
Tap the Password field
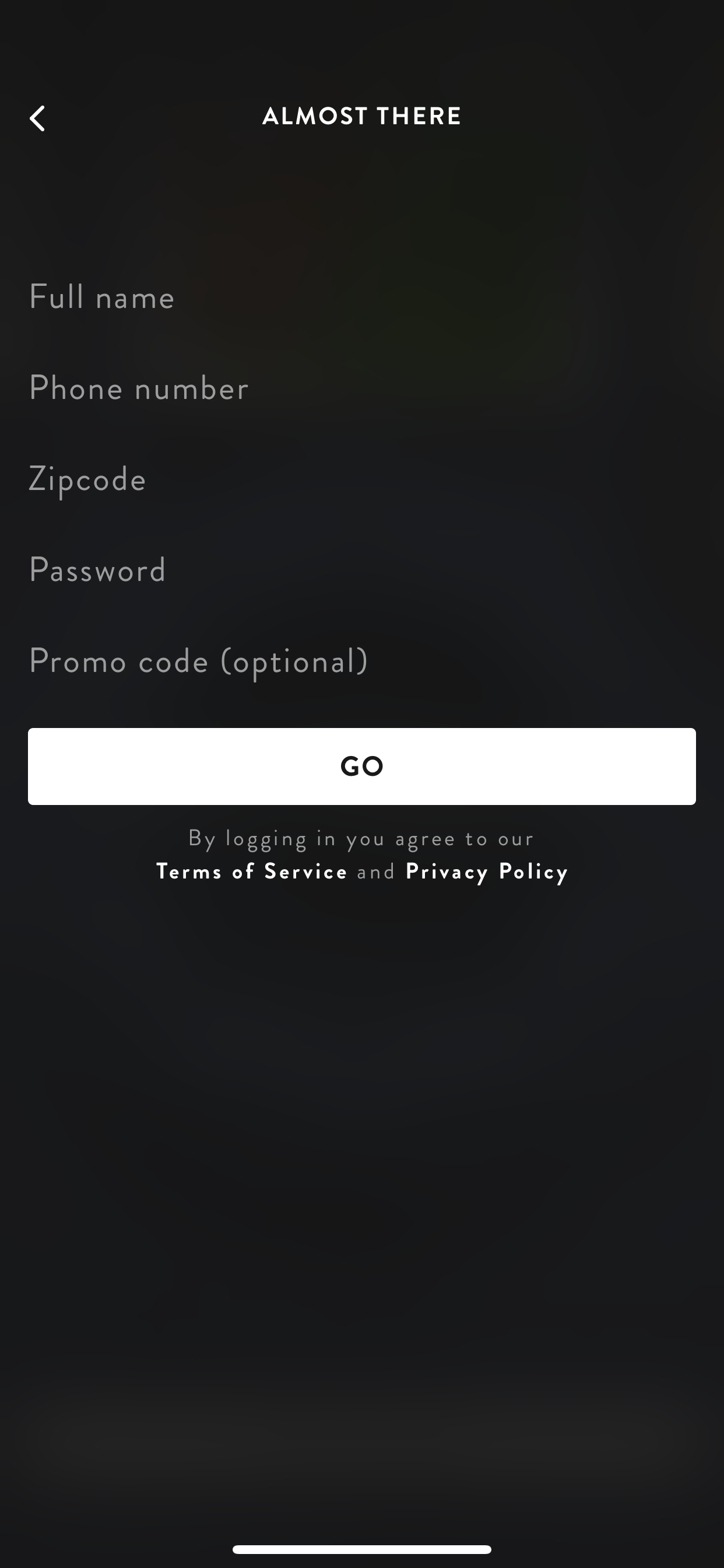pos(362,570)
